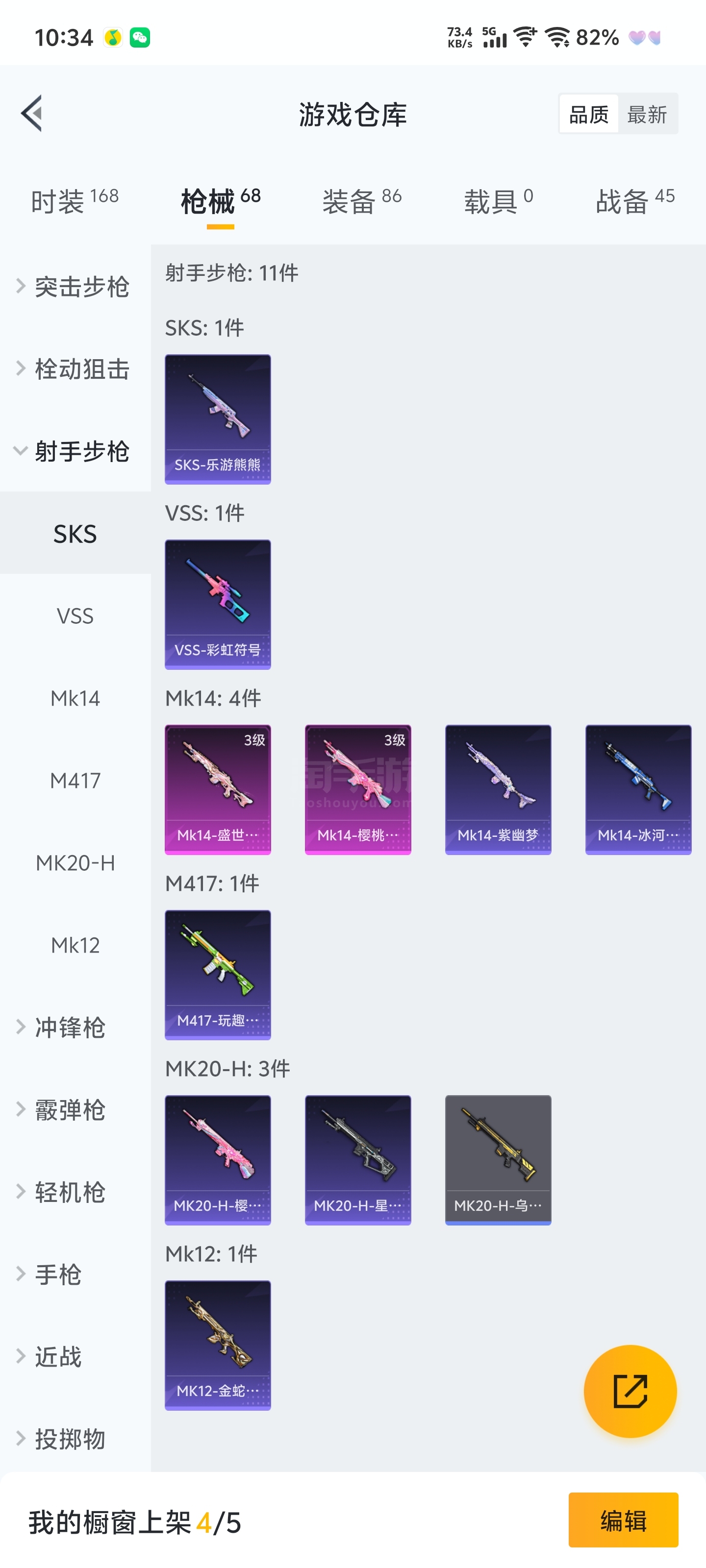Select VSS in the sidebar
The height and width of the screenshot is (1568, 706).
76,616
